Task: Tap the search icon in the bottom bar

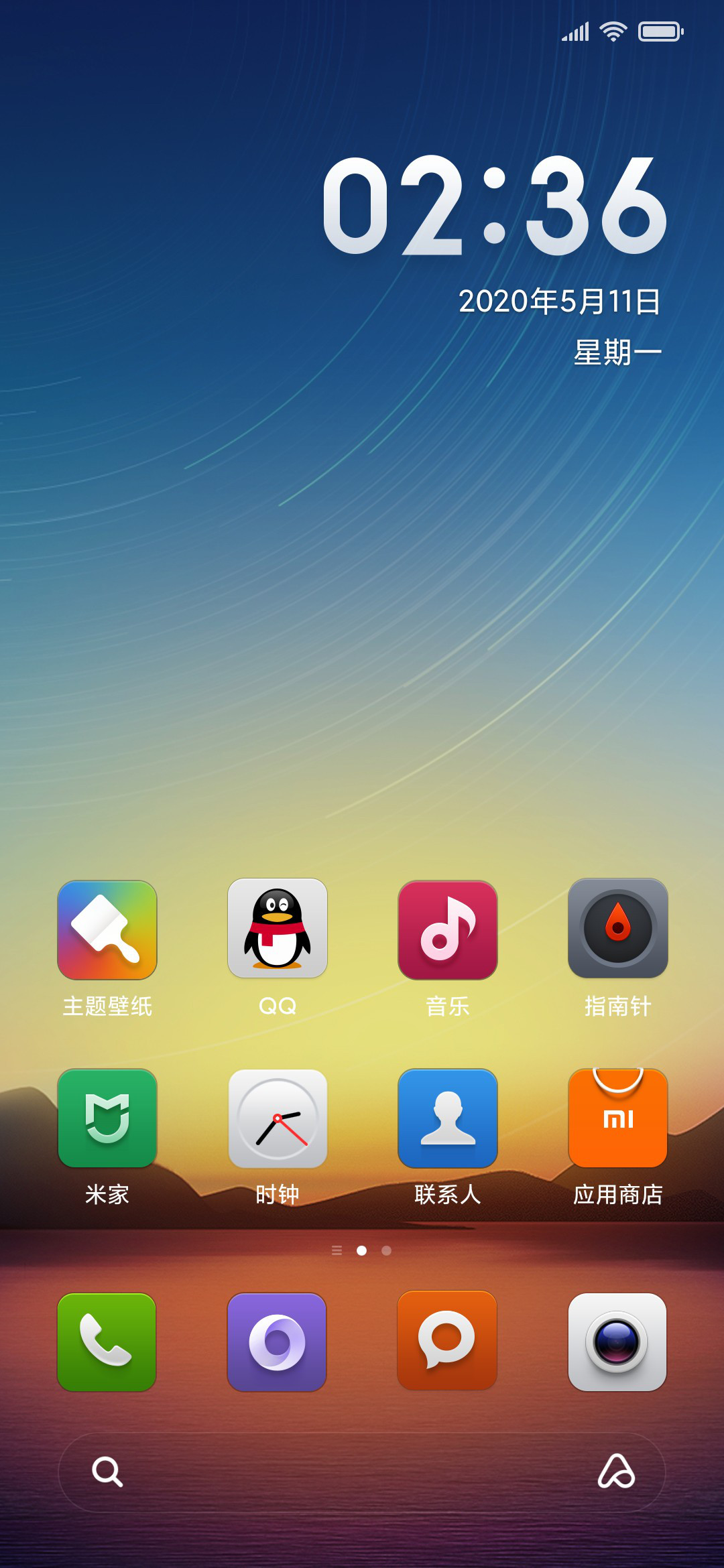Action: click(107, 1472)
